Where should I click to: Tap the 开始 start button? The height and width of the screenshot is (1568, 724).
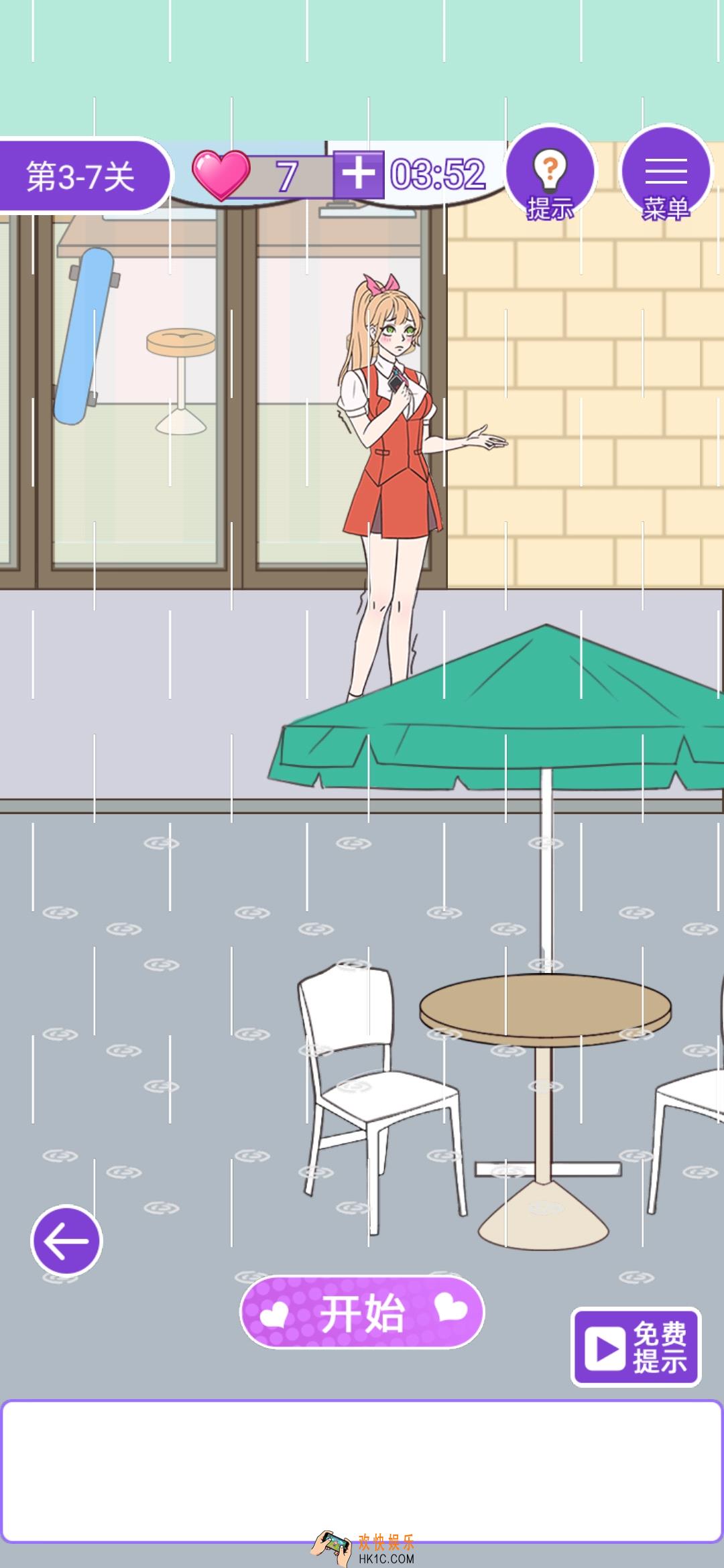click(362, 1313)
